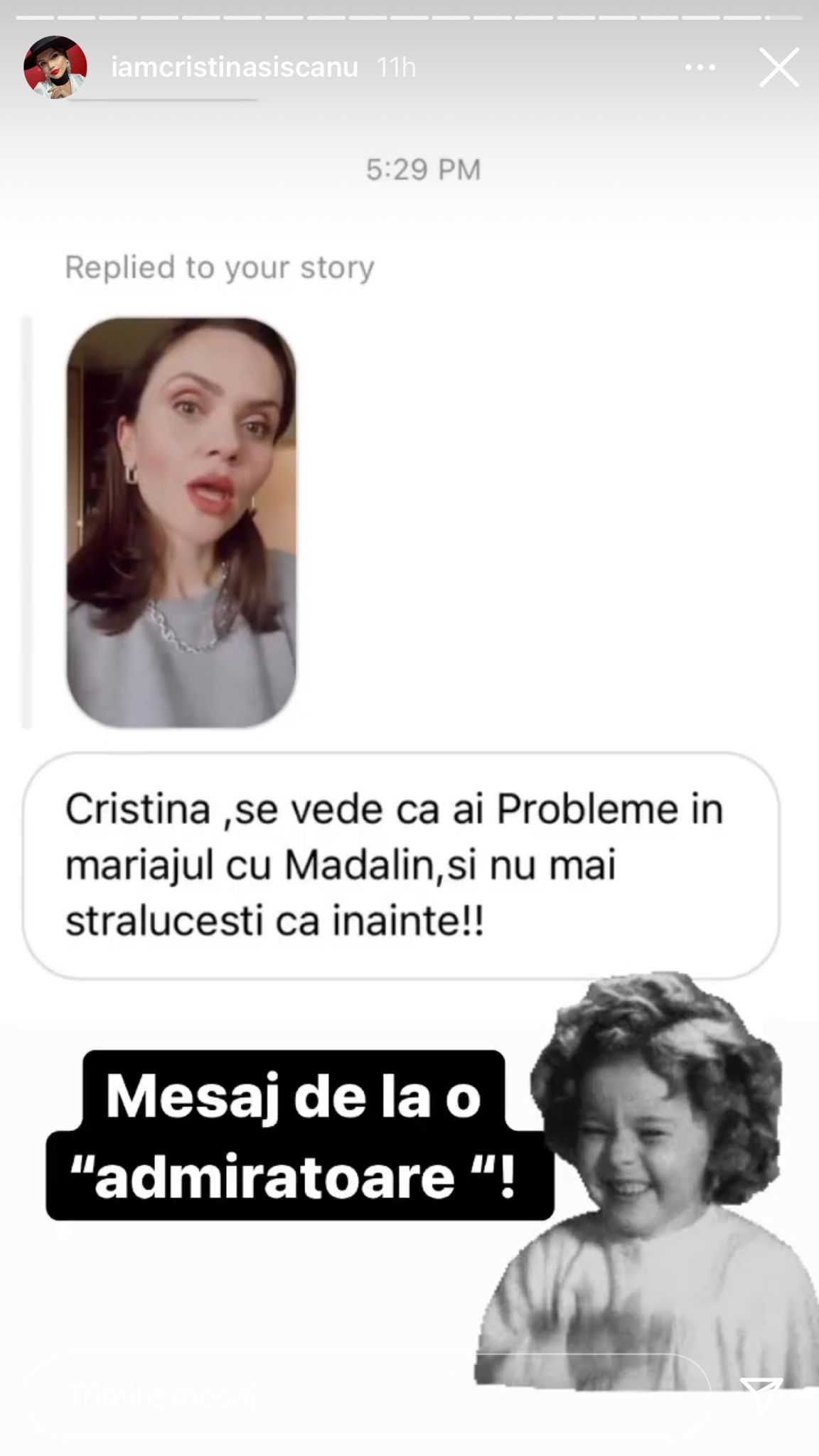Open iamcristinasiscanu's profile picture
The image size is (819, 1456).
(x=55, y=67)
